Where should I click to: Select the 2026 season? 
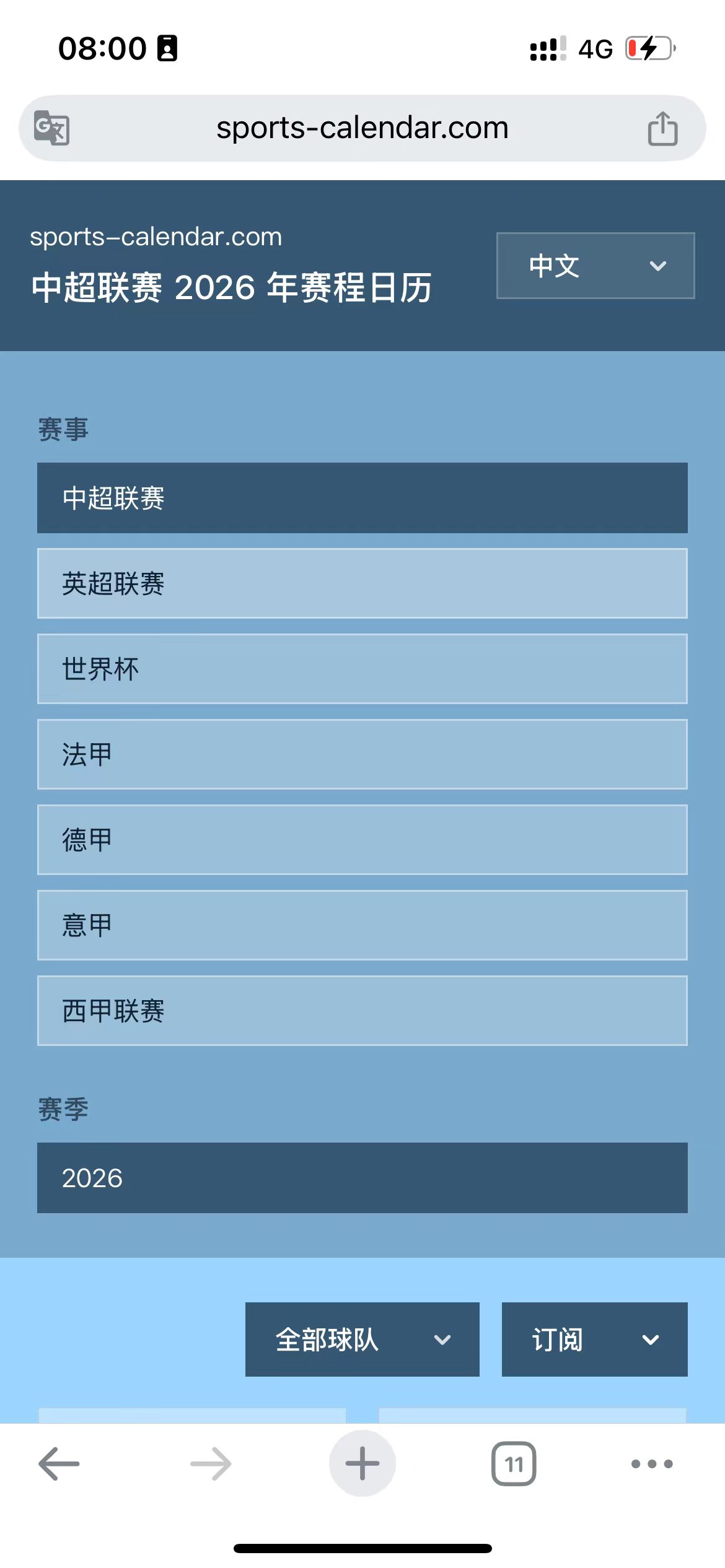(362, 1178)
